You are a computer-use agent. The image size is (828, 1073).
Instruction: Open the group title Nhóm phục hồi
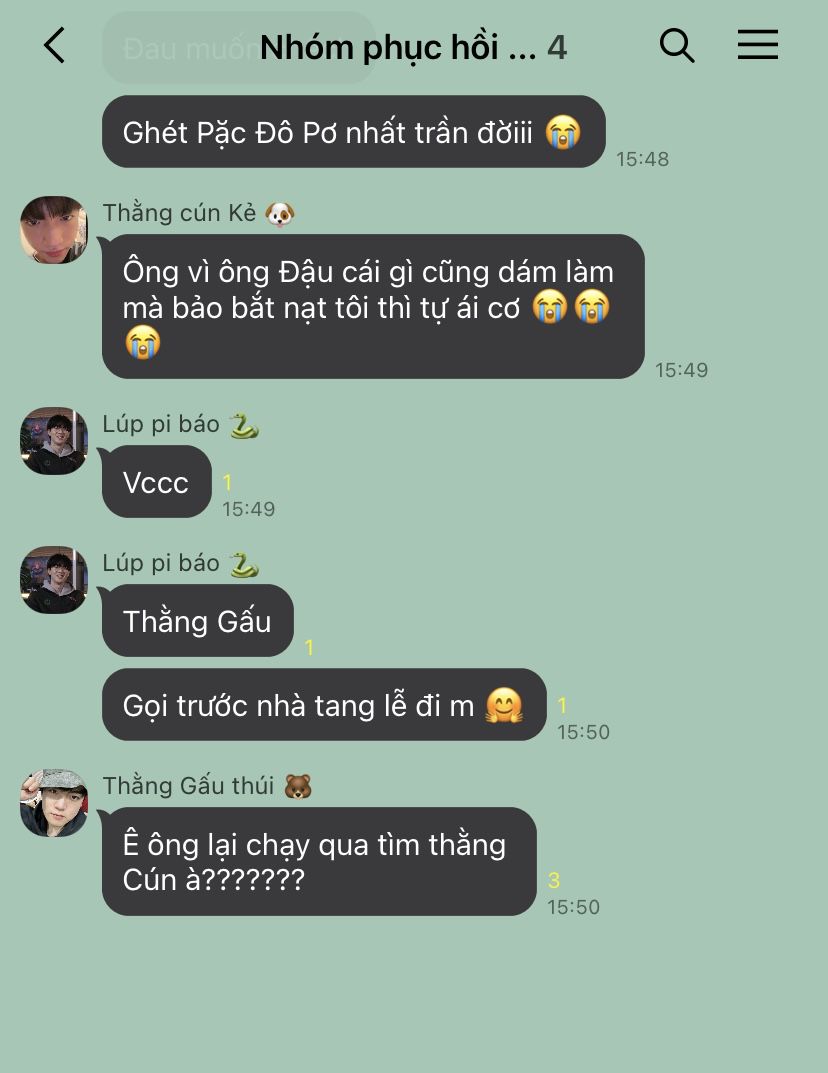398,47
